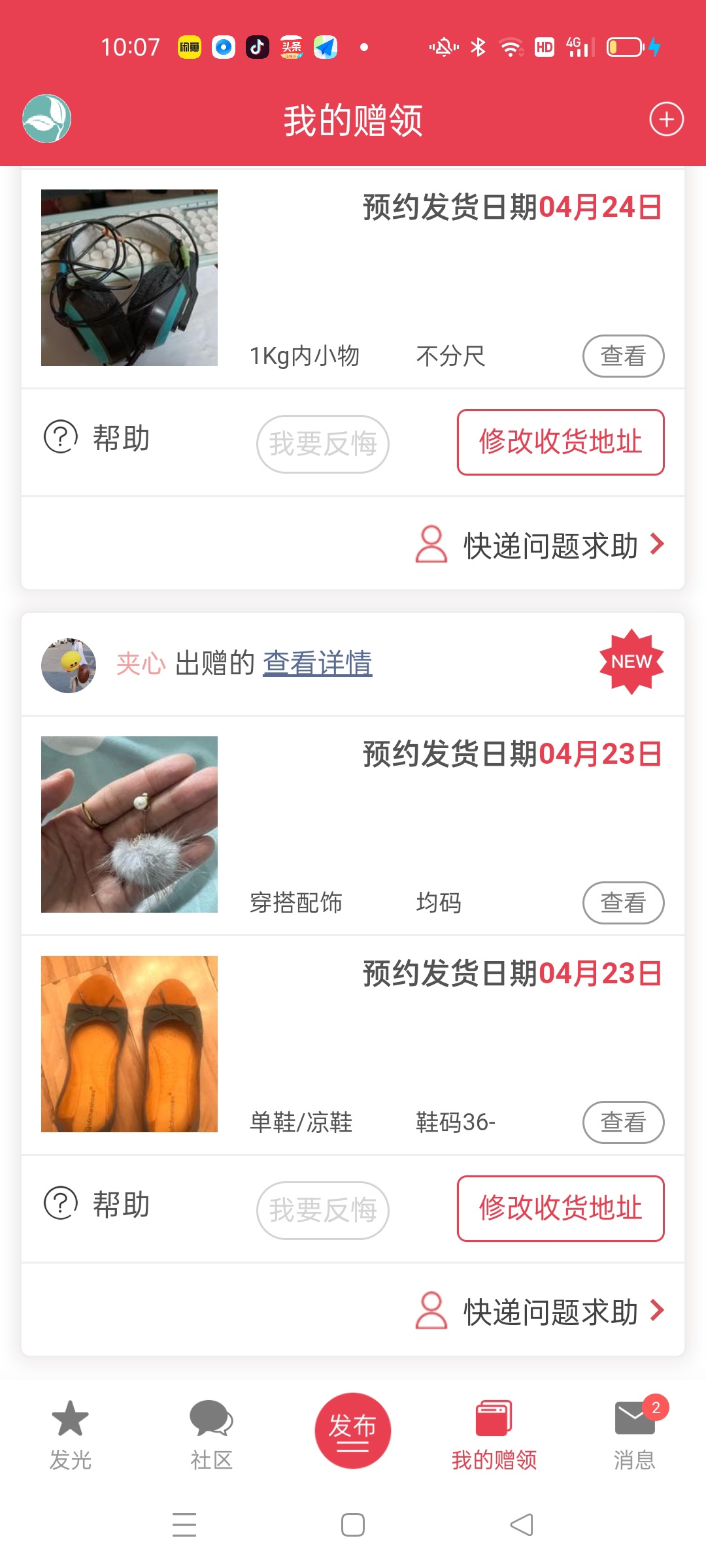Viewport: 706px width, 1568px height.
Task: Tap the red 发布 button
Action: (353, 1430)
